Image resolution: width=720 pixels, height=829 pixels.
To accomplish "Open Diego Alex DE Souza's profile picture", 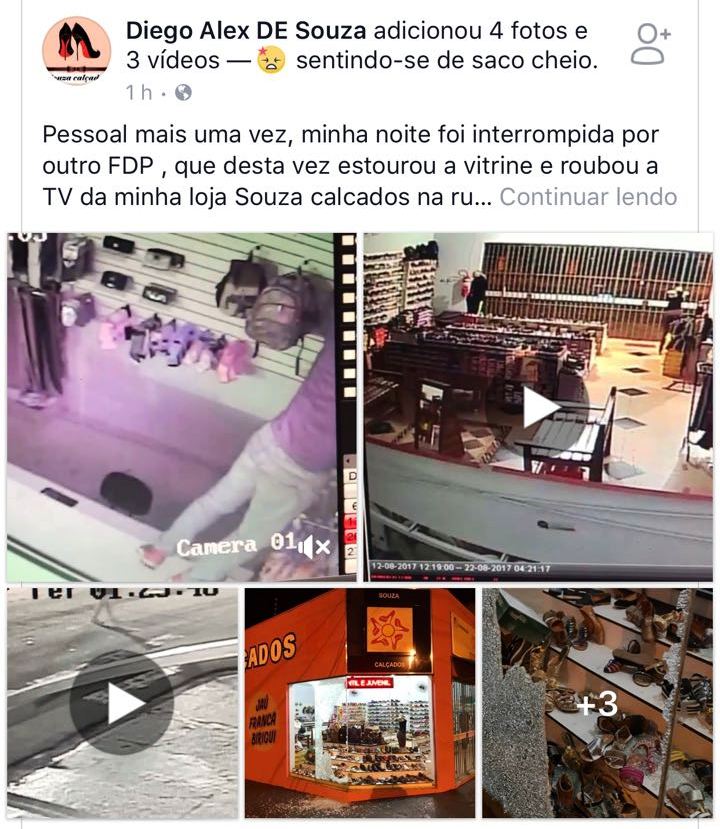I will click(x=77, y=50).
